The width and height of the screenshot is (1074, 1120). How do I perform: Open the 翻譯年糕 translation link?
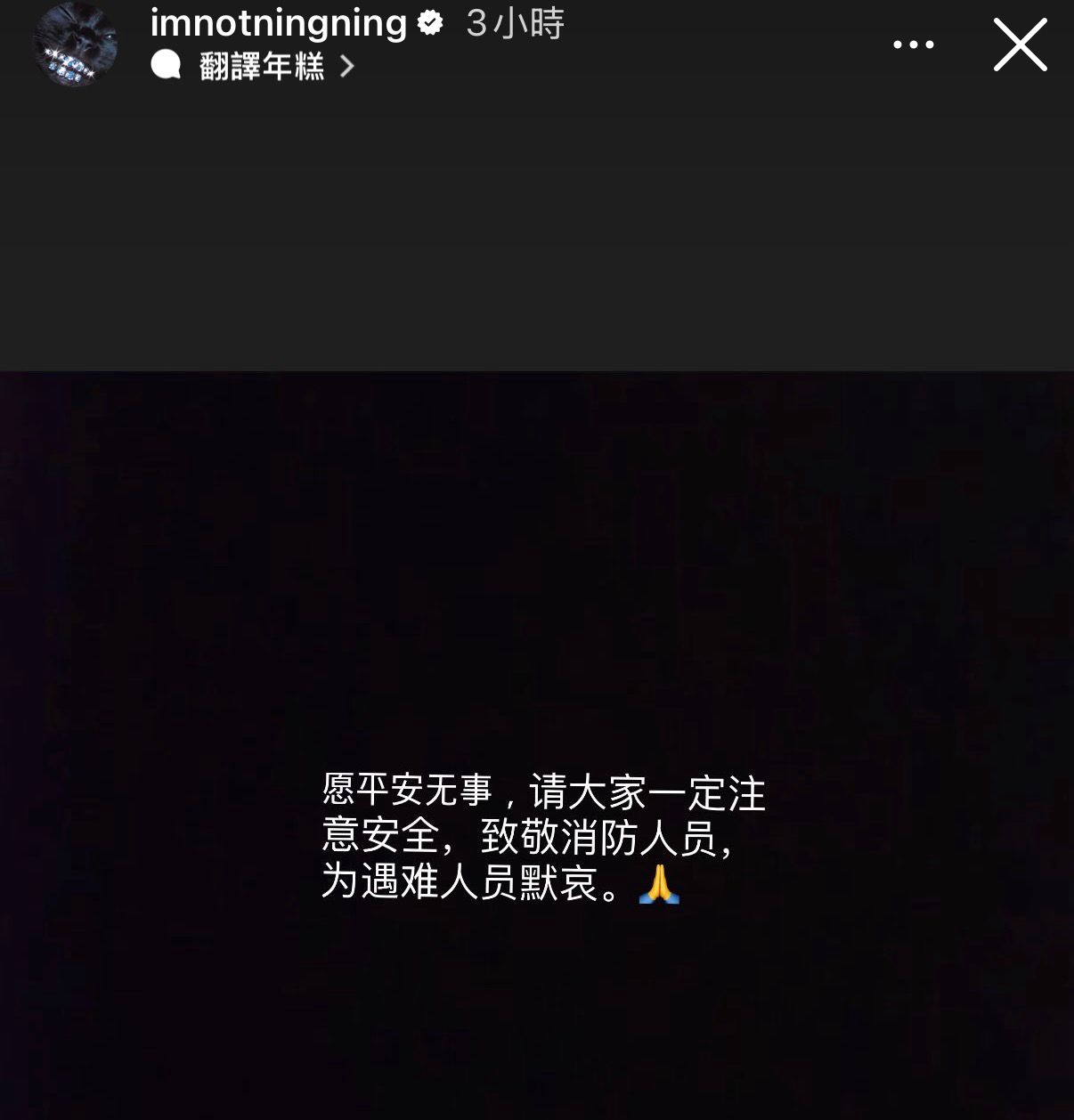pos(261,67)
